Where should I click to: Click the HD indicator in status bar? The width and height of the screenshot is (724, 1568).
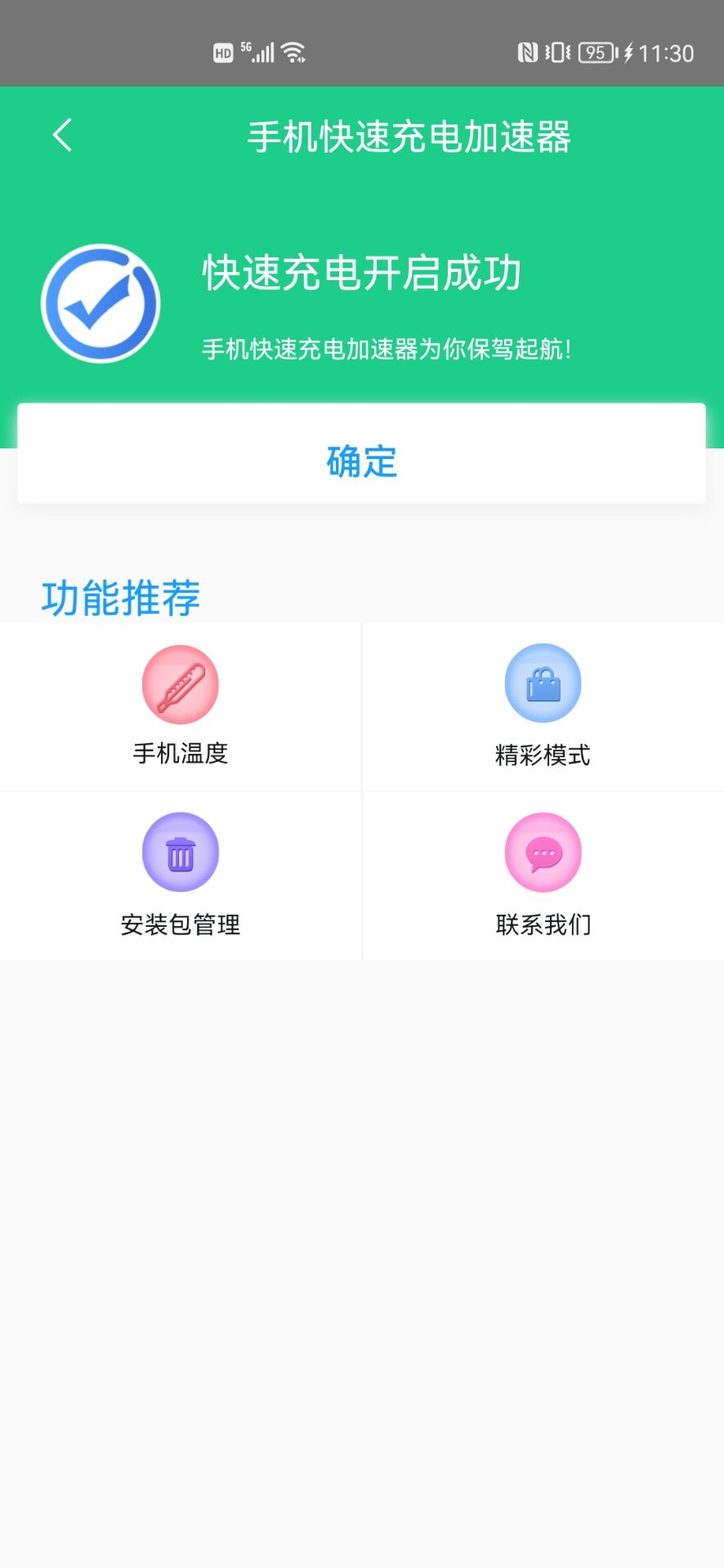tap(224, 52)
